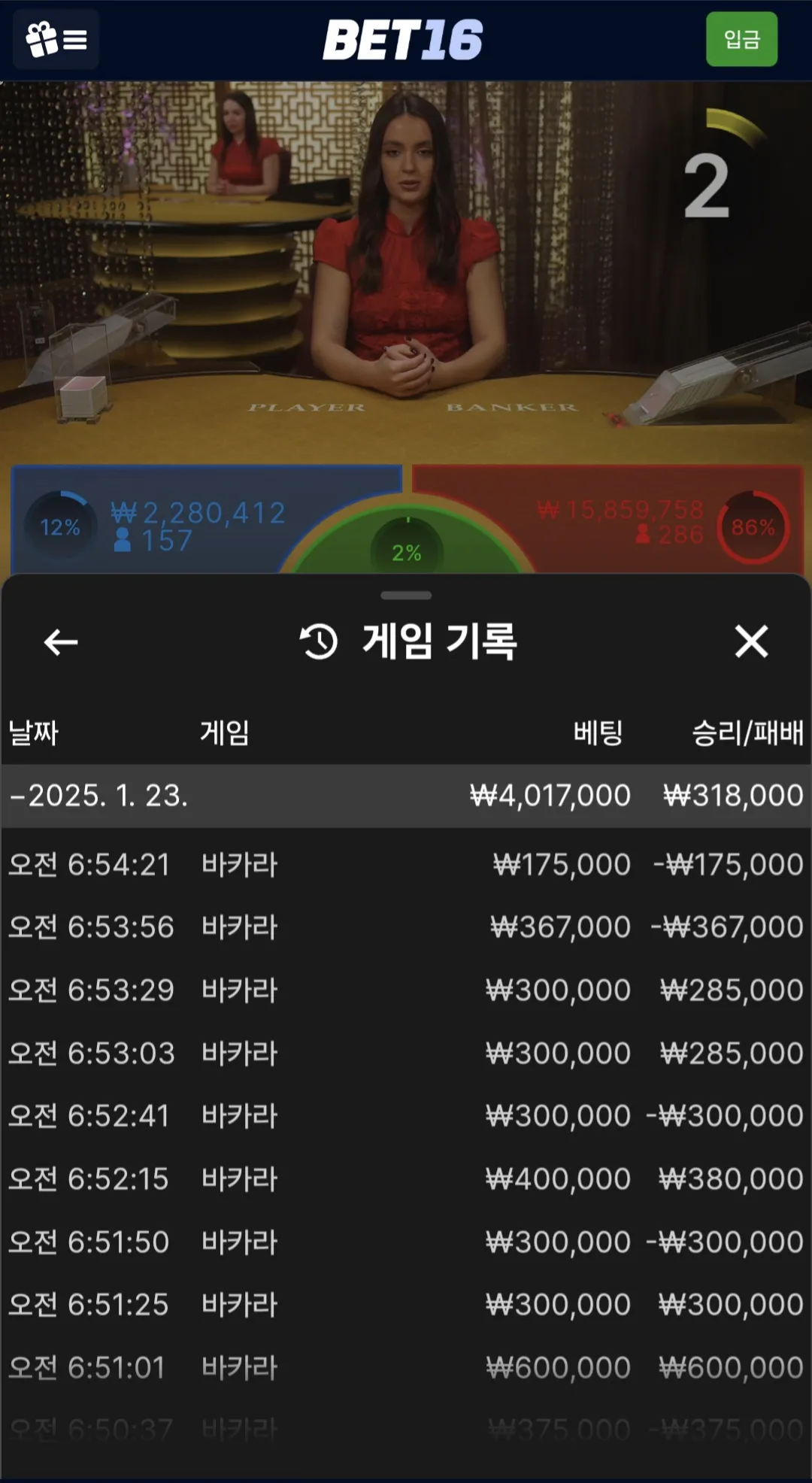
Task: Open the 오전 6:53:56 바카라 record
Action: click(406, 927)
